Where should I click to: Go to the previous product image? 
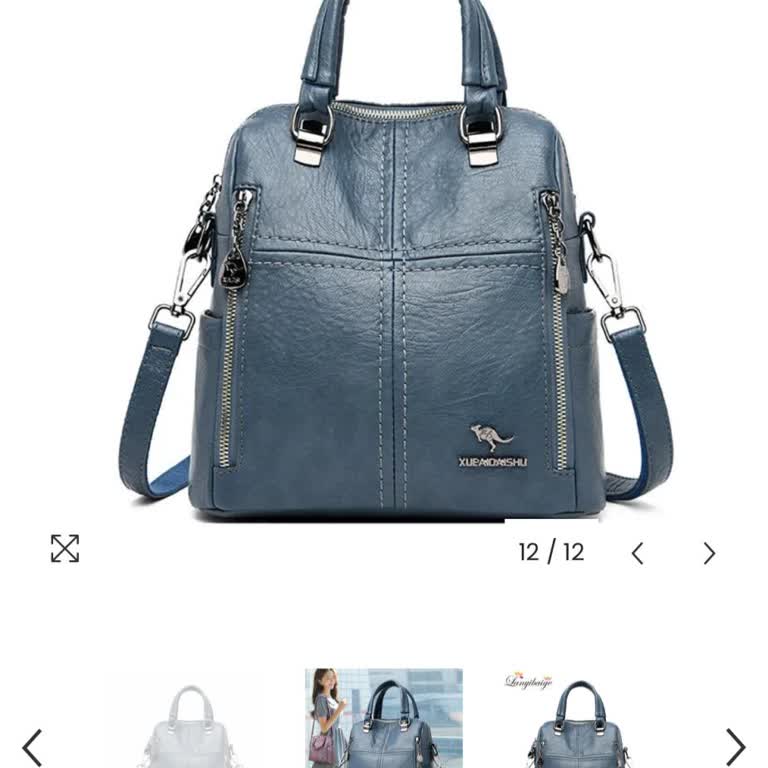coord(637,553)
